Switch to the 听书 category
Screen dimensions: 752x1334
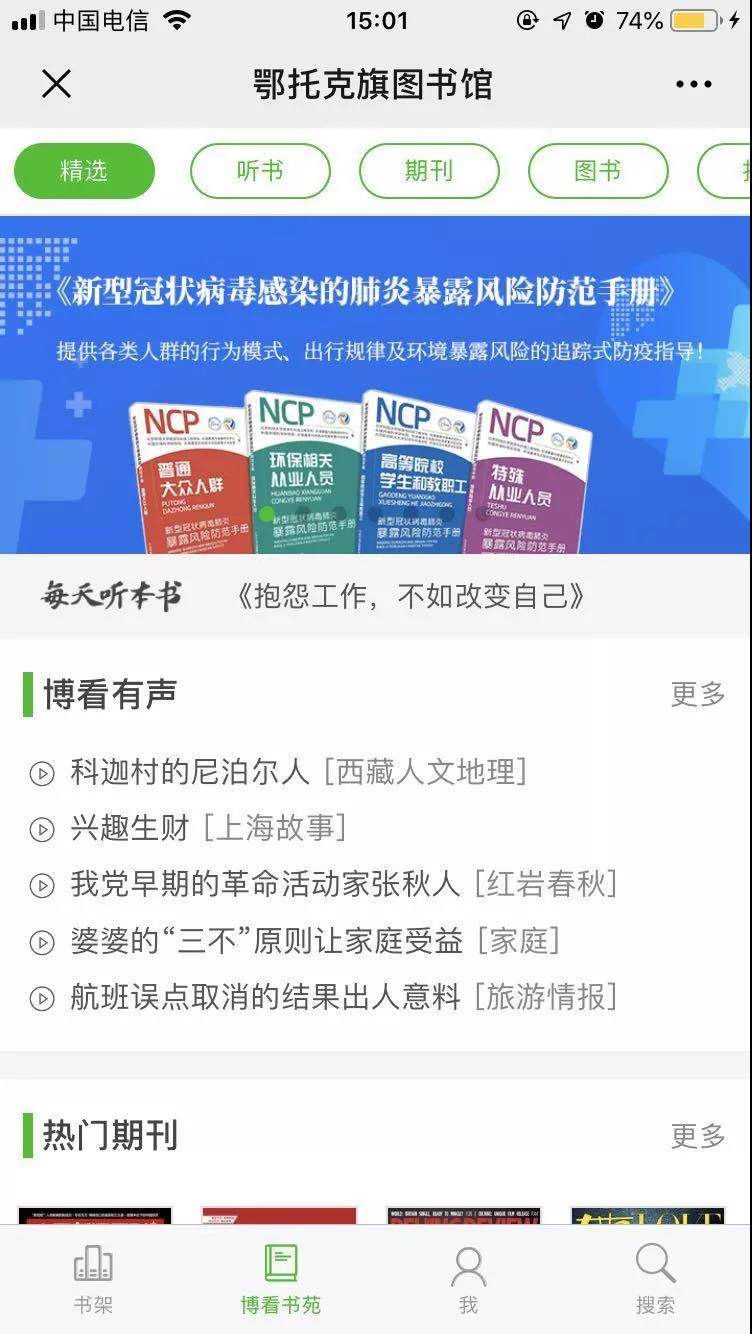(x=260, y=171)
